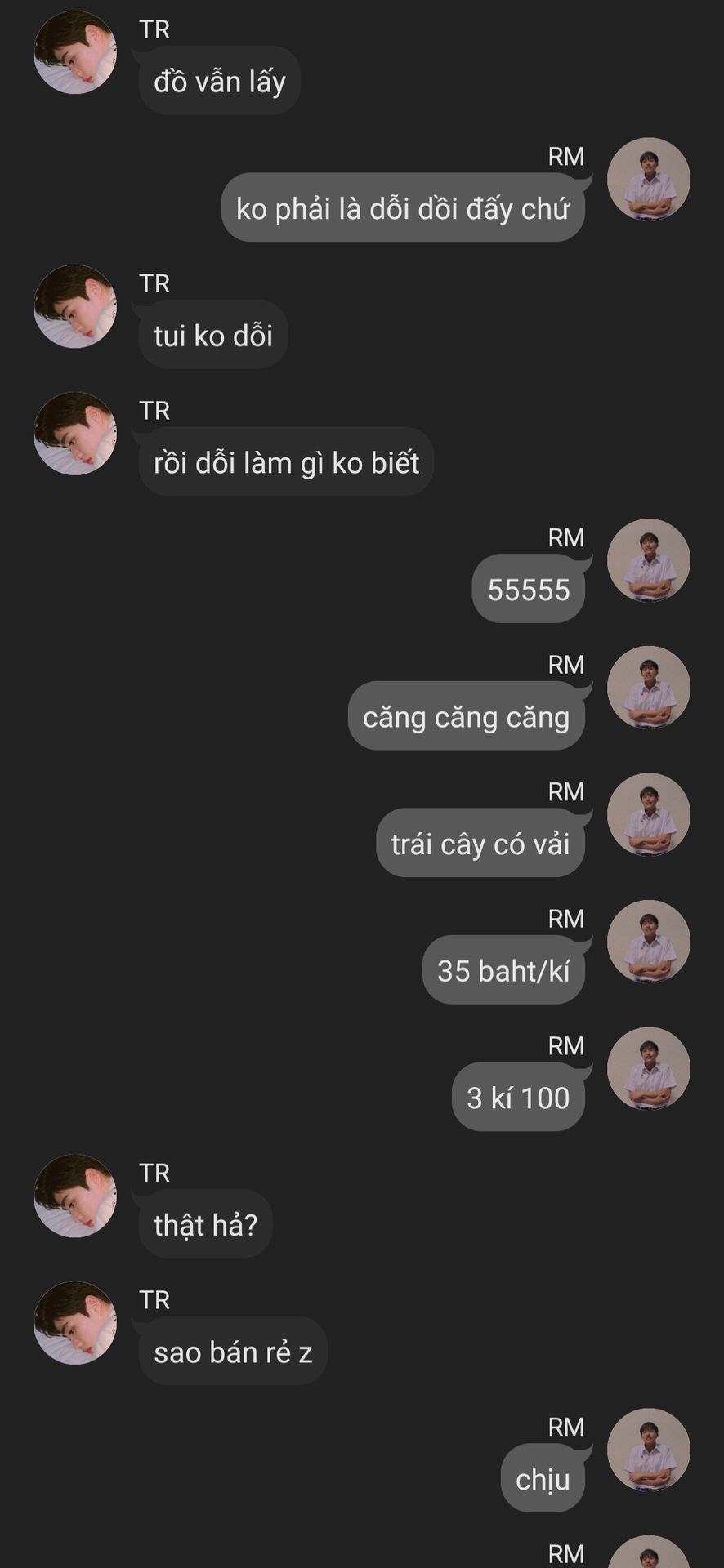Open TR's avatar beside "đồ vẫn lấy"
This screenshot has height=1568, width=724.
click(x=75, y=52)
